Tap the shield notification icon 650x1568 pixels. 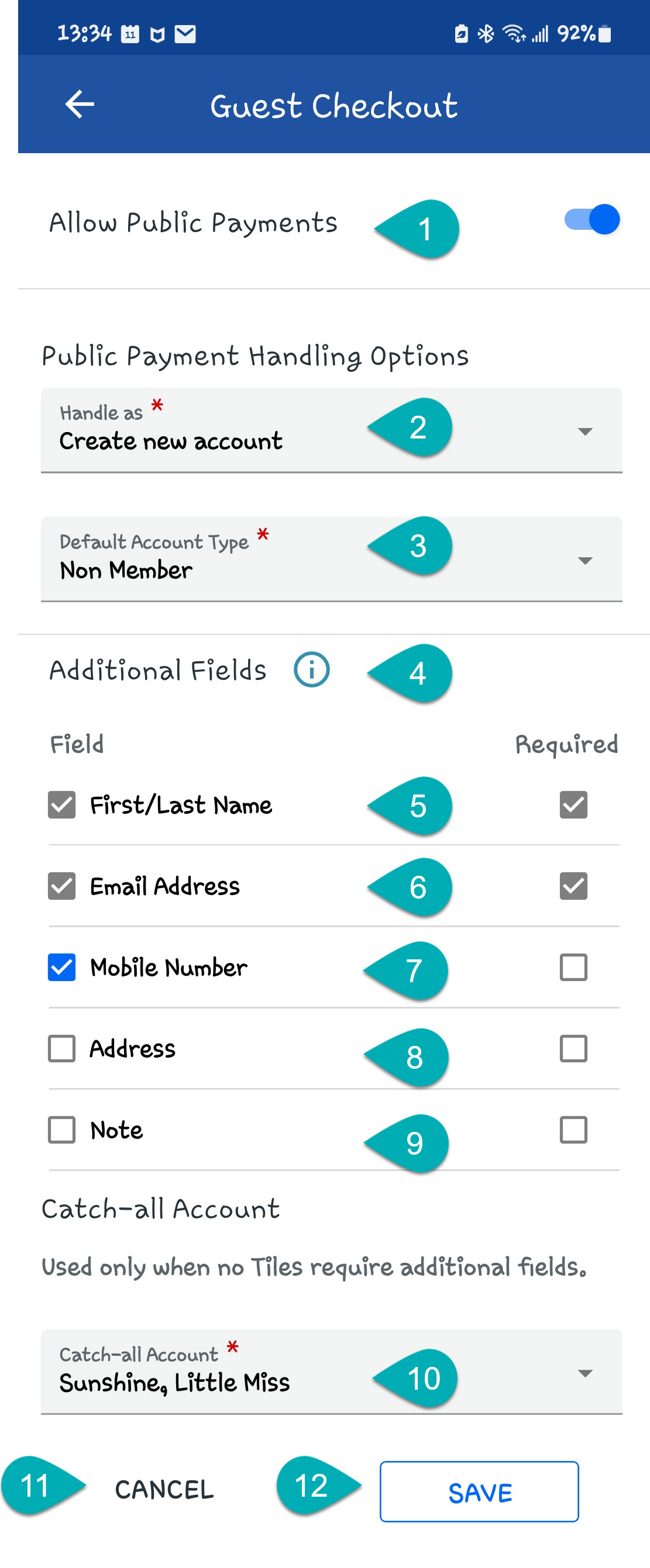pos(157,33)
